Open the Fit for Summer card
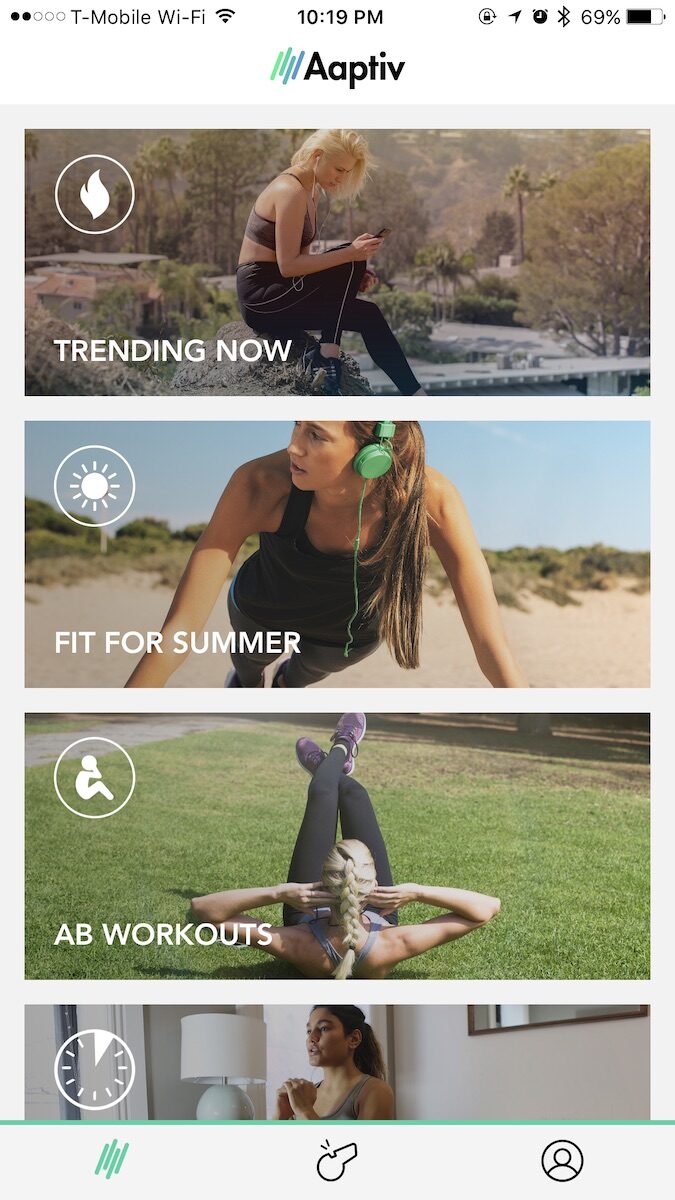This screenshot has height=1200, width=675. tap(337, 554)
